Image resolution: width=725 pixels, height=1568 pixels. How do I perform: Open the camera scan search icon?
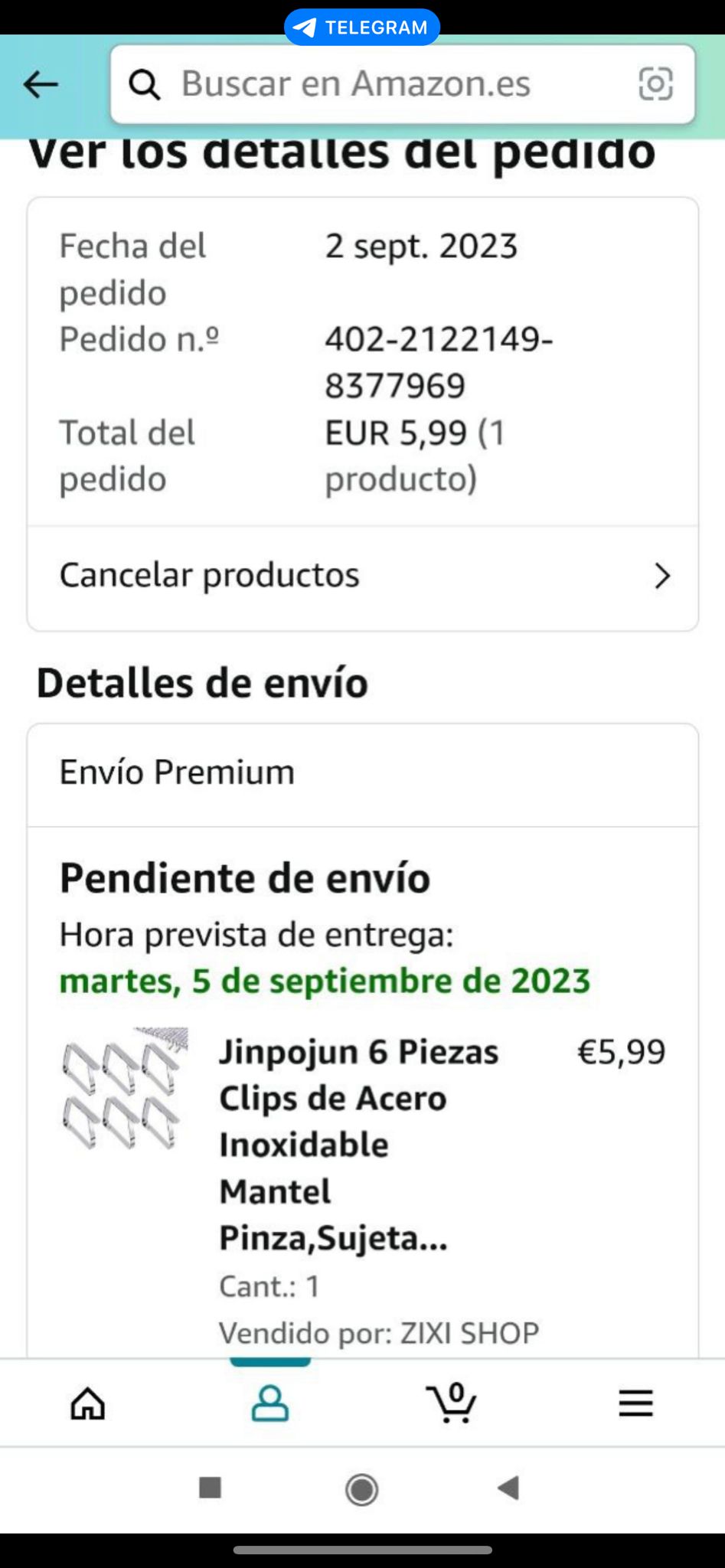655,84
